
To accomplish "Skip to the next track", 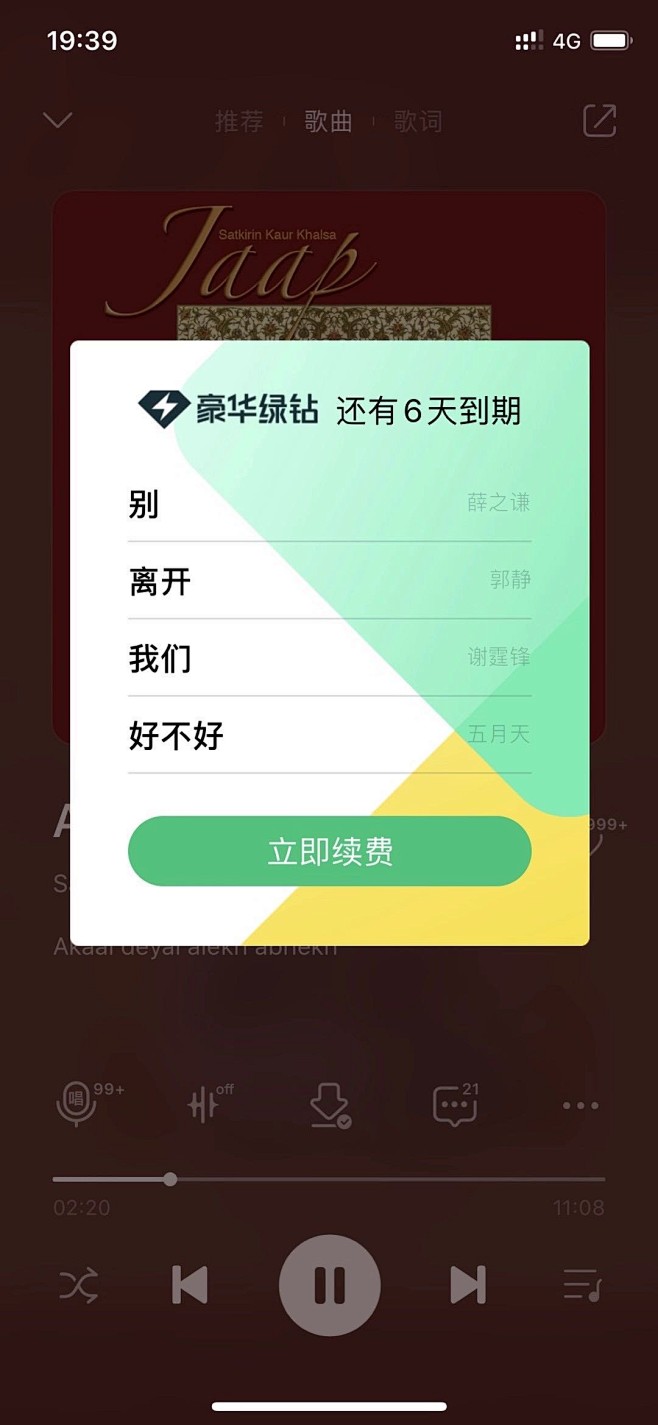I will 468,1285.
